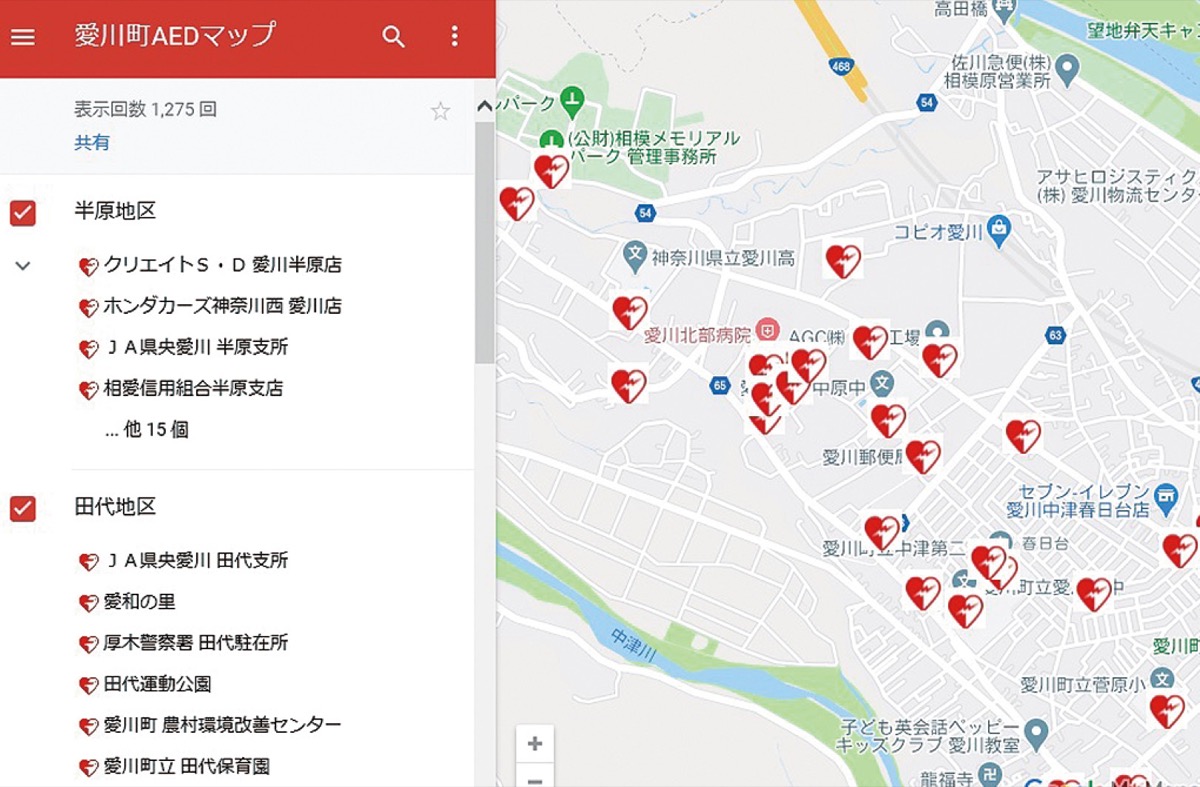Toggle the 田代地区 layer checkbox
The image size is (1200, 787).
click(x=23, y=508)
